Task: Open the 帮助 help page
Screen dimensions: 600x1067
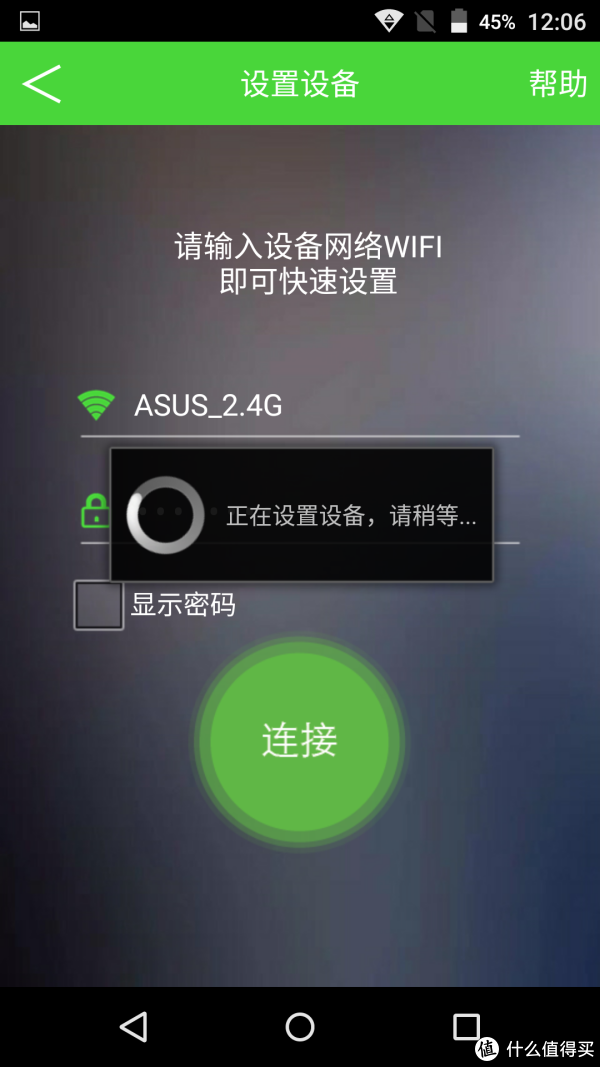Action: click(557, 84)
